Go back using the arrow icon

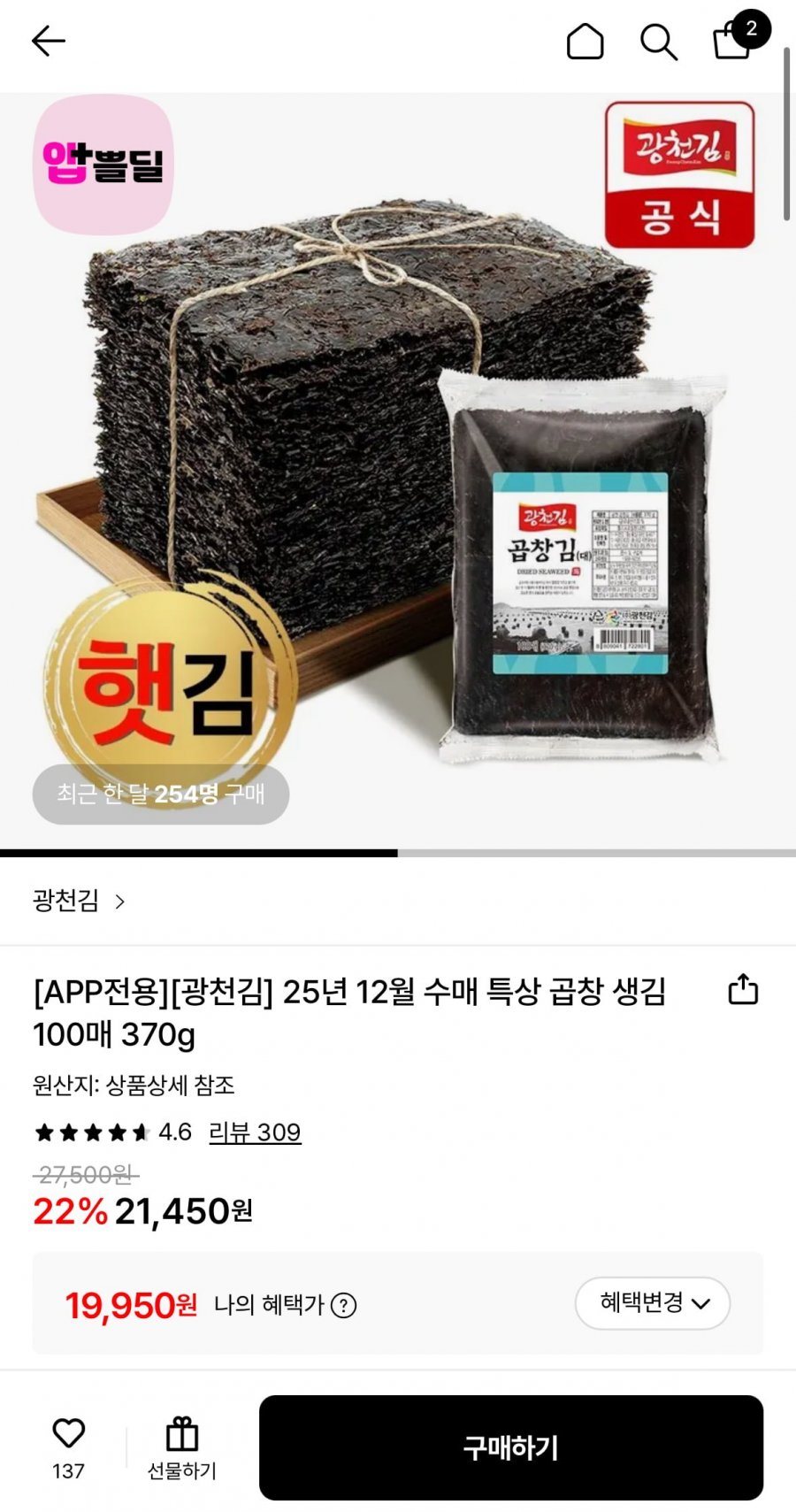49,41
